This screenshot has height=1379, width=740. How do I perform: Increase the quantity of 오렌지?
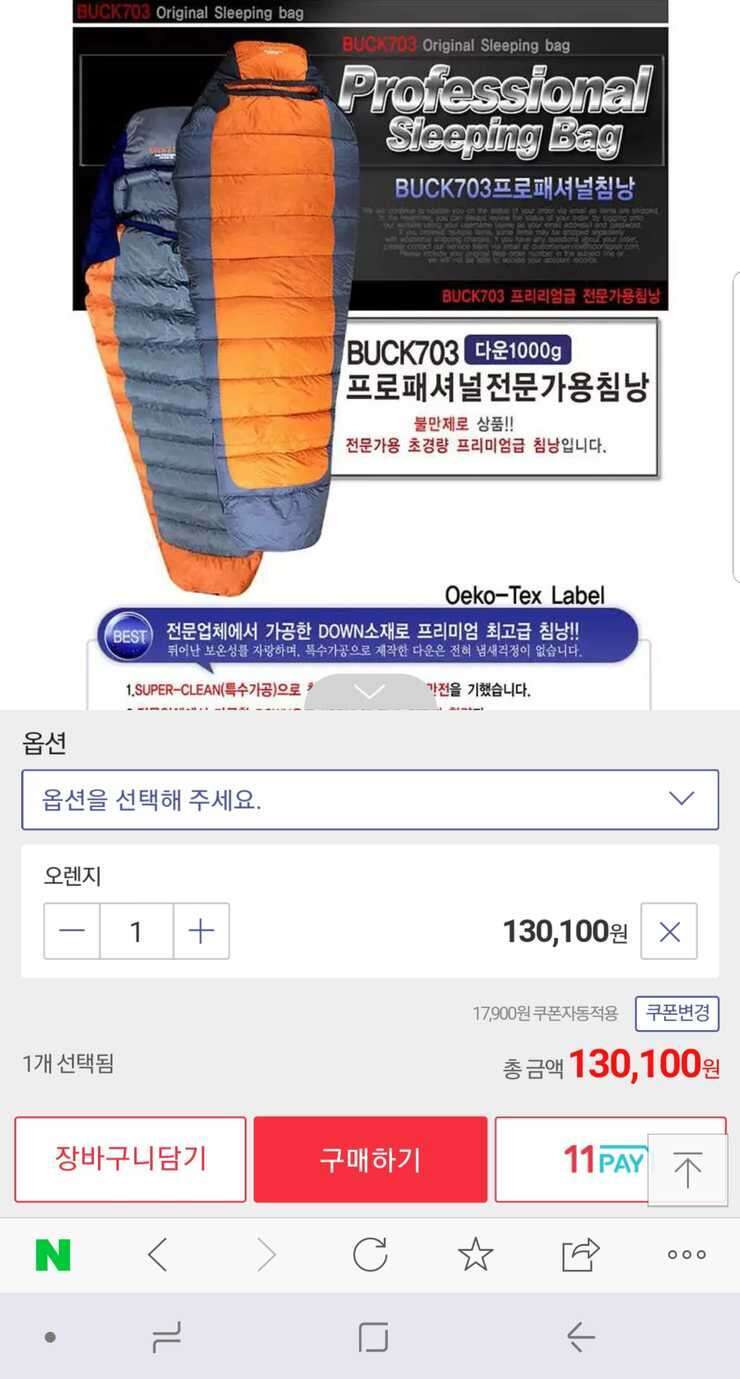[201, 931]
